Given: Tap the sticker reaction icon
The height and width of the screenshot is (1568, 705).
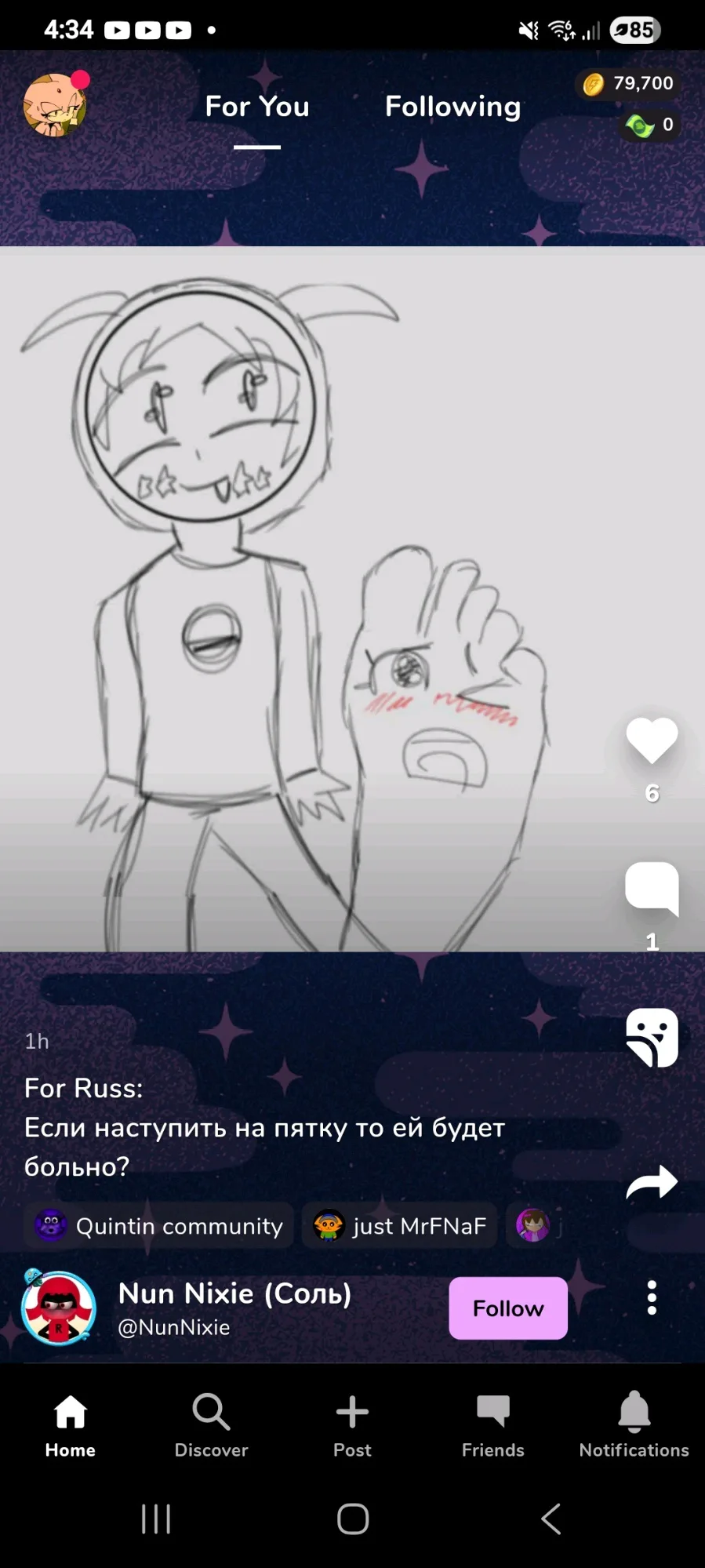Looking at the screenshot, I should (x=652, y=1037).
